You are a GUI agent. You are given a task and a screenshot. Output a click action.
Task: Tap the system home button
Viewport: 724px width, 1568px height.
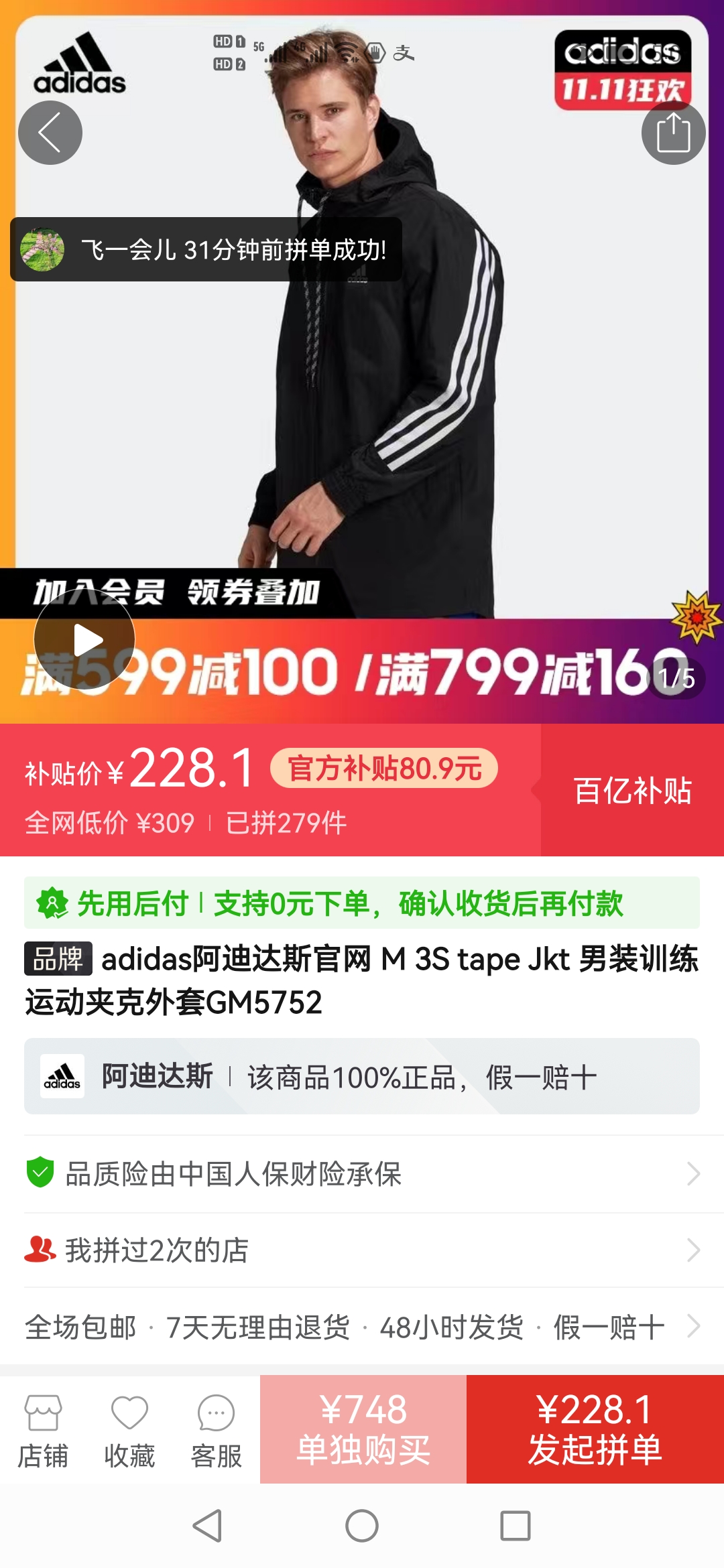pyautogui.click(x=362, y=1526)
